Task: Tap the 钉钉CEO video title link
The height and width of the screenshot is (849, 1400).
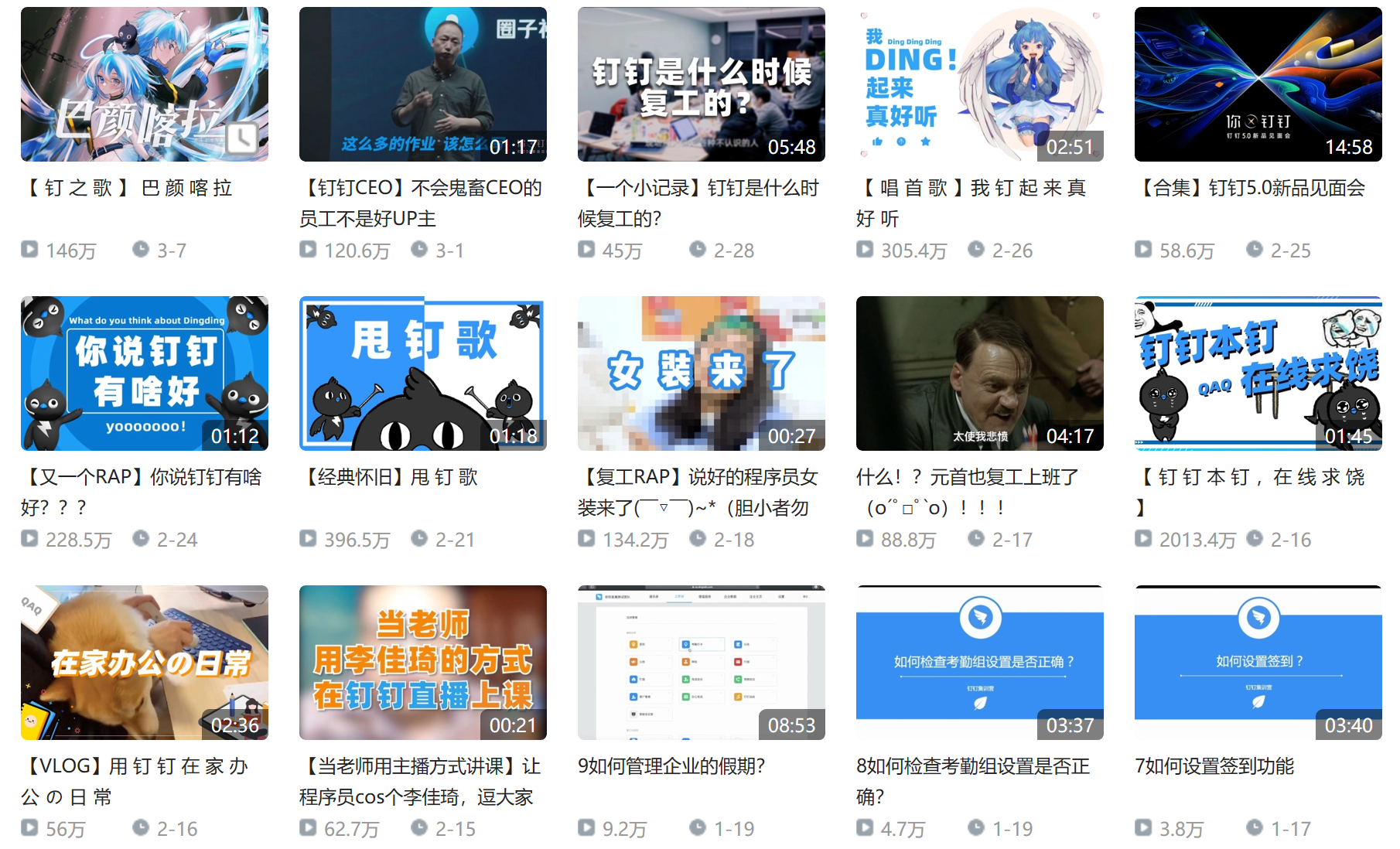Action: (421, 203)
